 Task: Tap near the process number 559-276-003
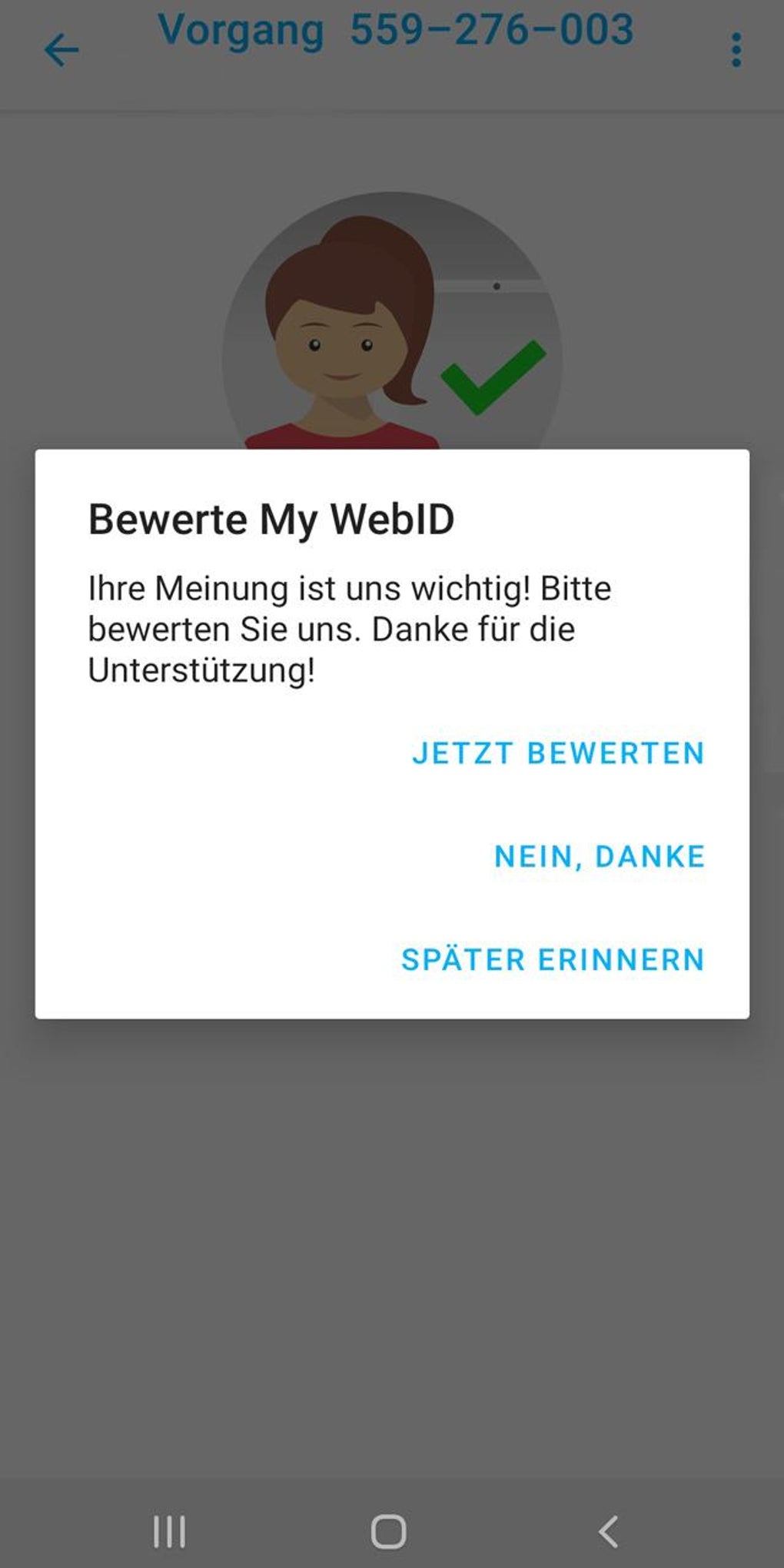492,31
